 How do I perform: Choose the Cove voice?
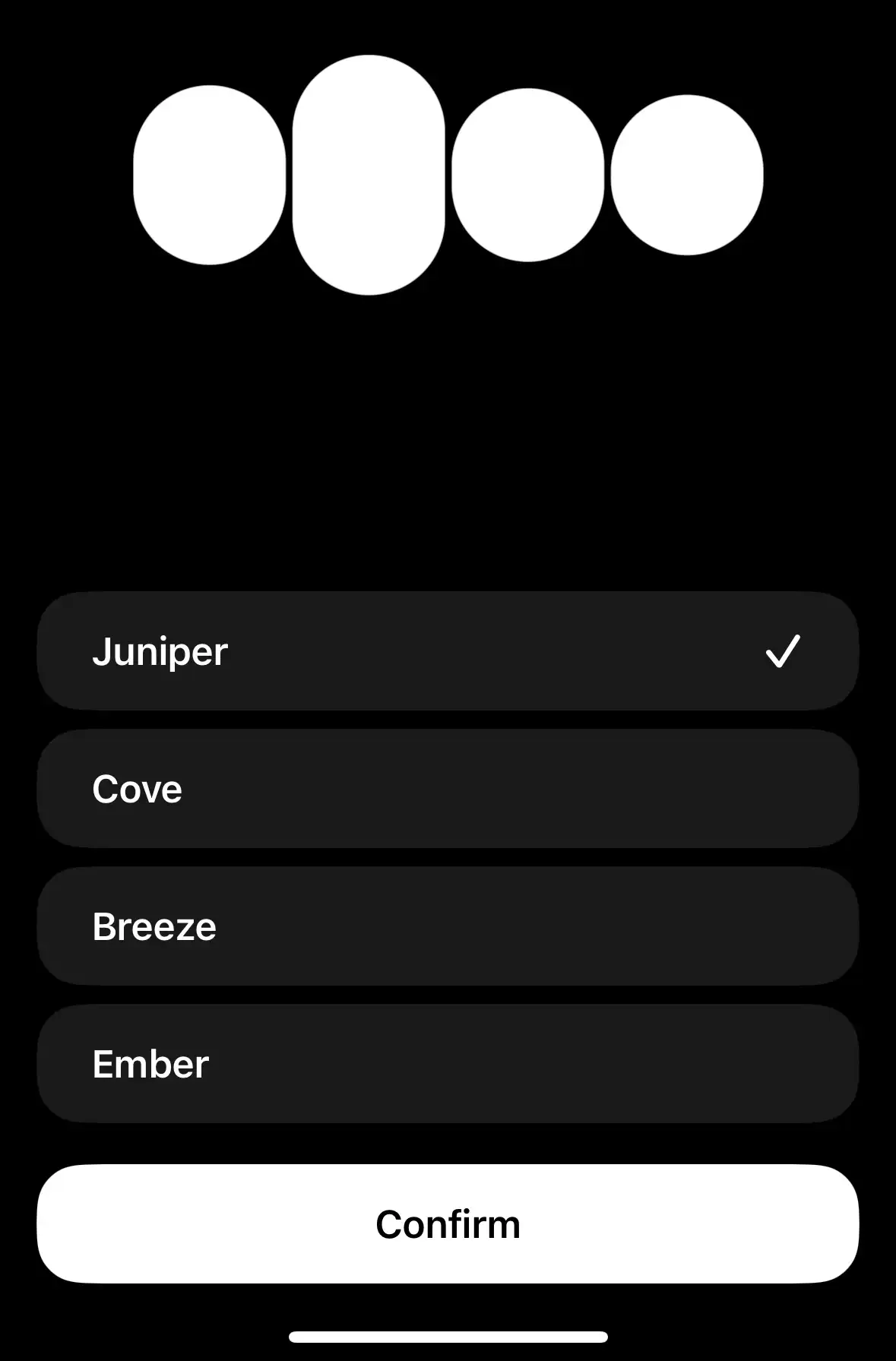(x=447, y=789)
